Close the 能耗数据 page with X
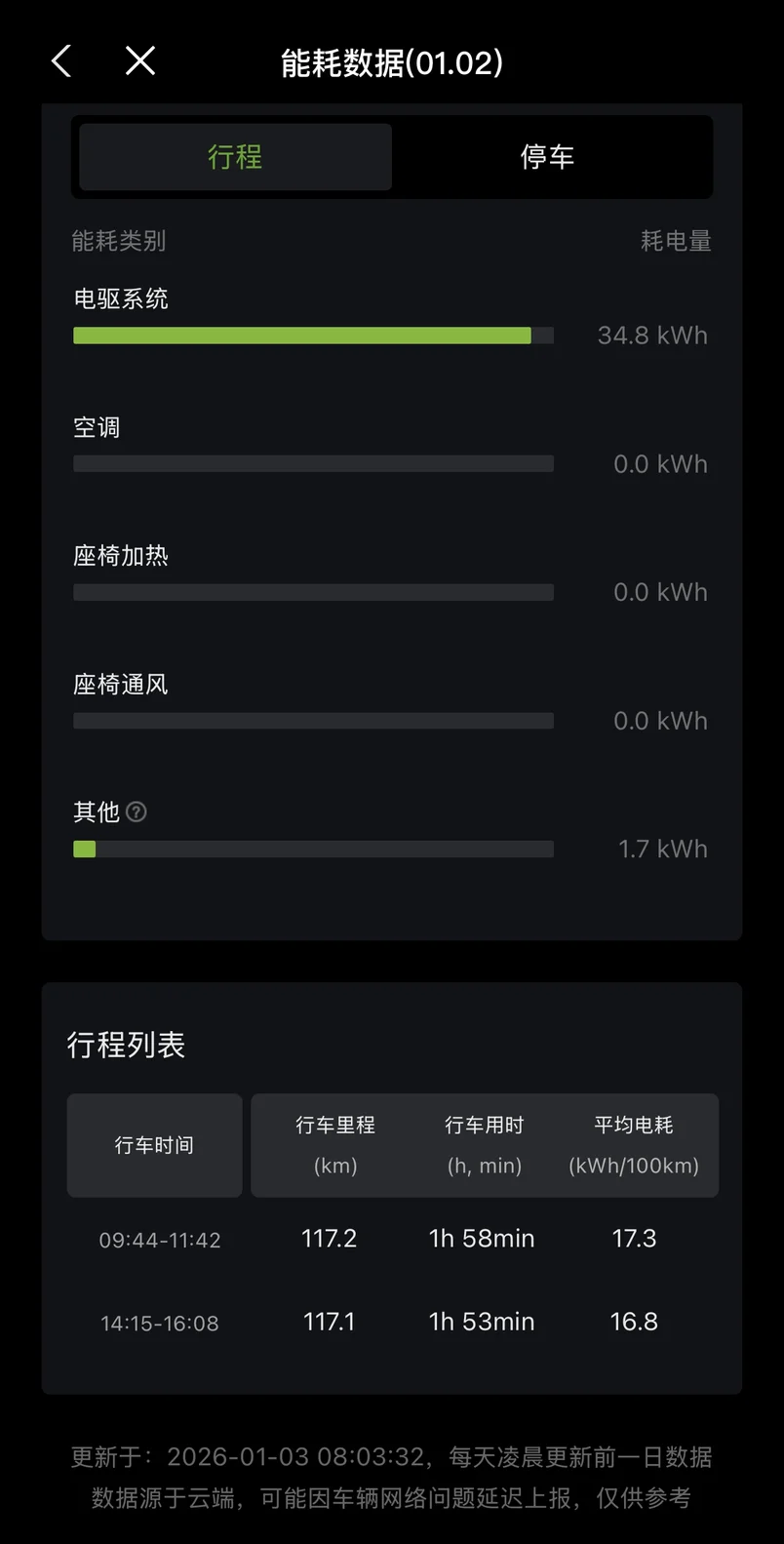 [140, 62]
